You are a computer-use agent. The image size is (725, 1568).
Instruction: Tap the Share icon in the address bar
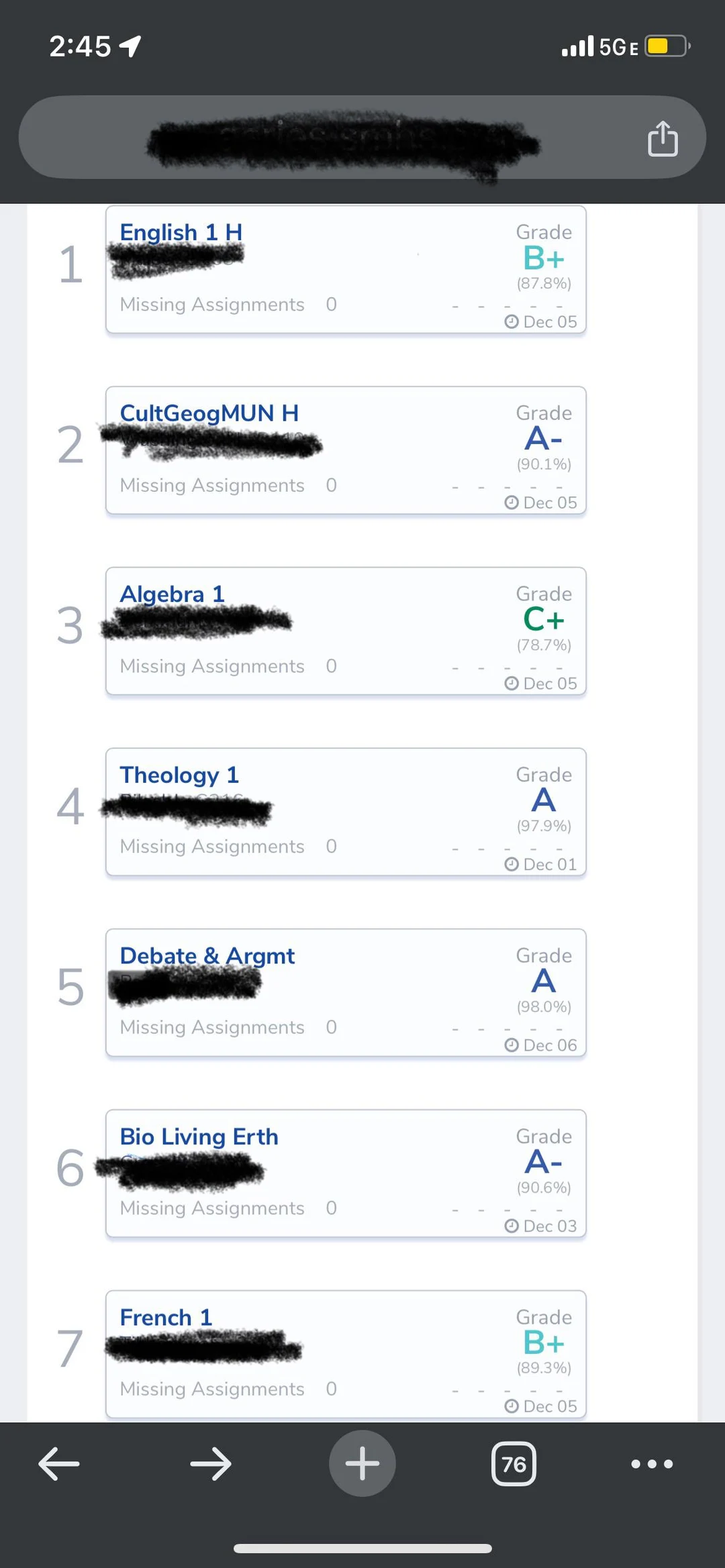tap(663, 139)
